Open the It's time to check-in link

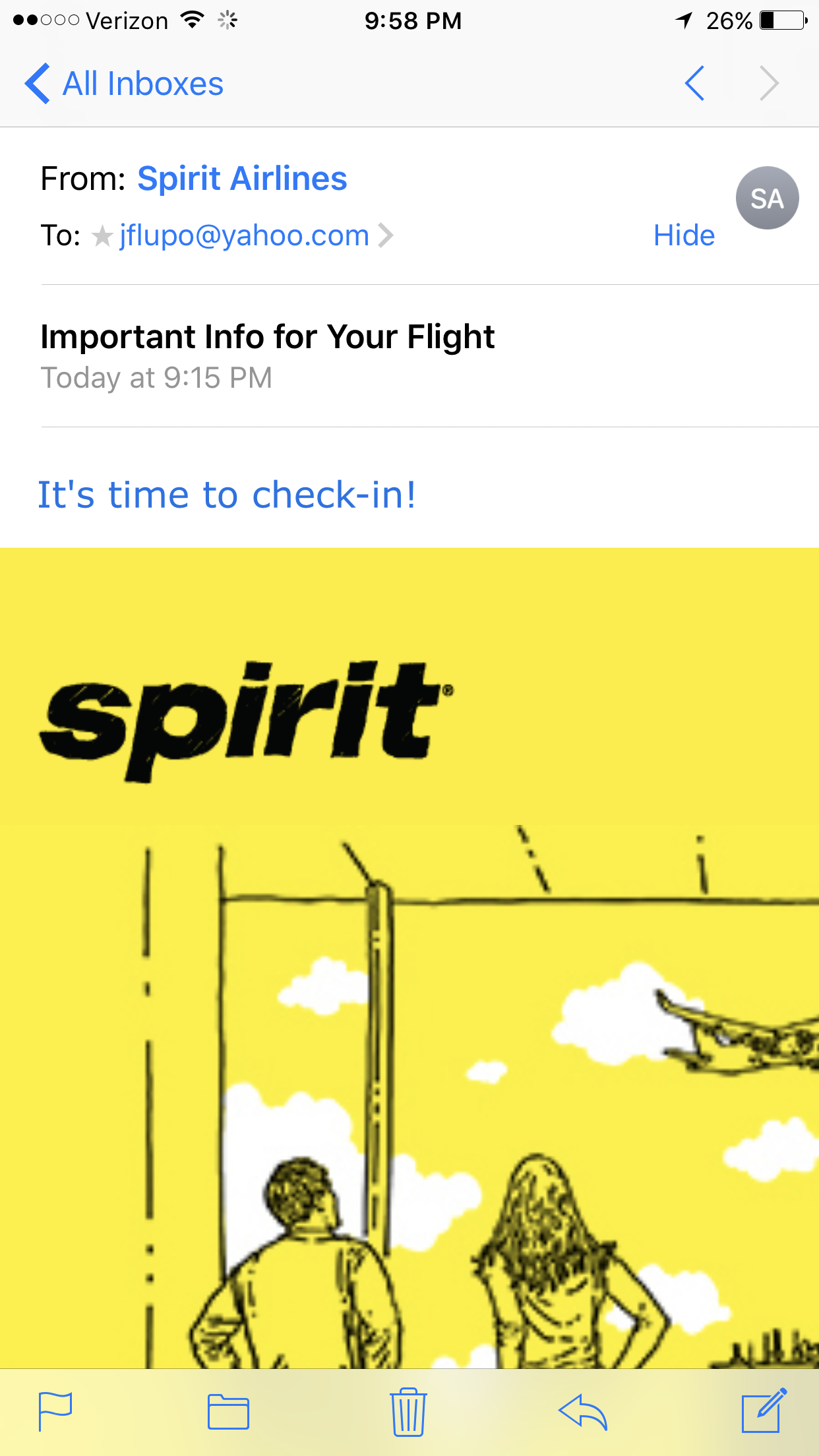point(227,495)
